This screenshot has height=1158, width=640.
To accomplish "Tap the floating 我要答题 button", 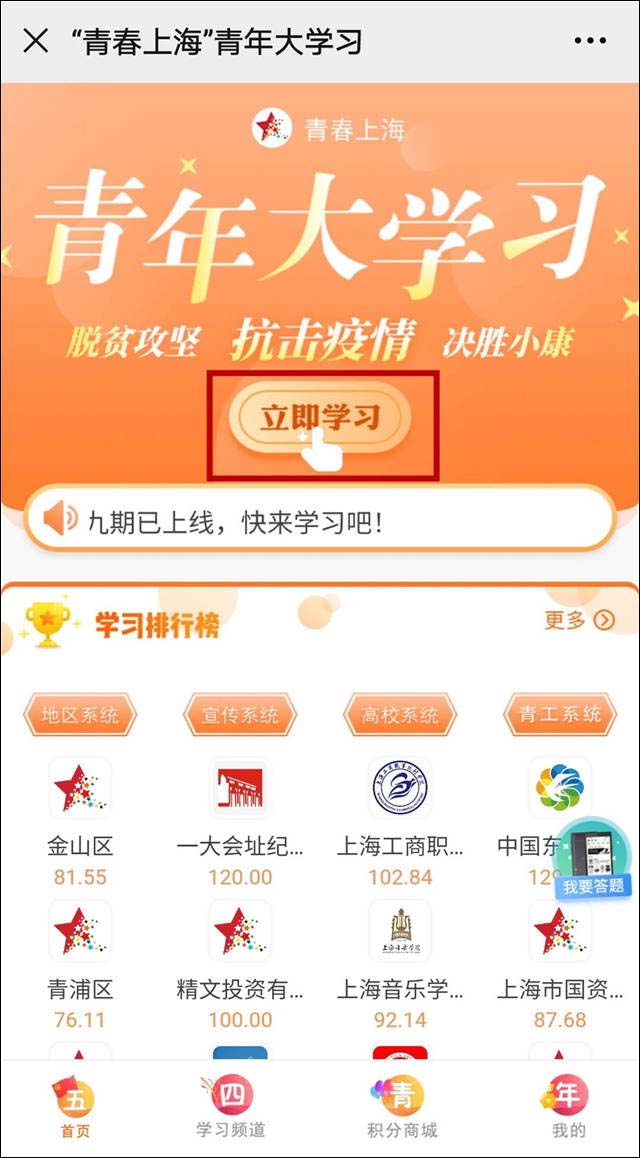I will (x=592, y=860).
